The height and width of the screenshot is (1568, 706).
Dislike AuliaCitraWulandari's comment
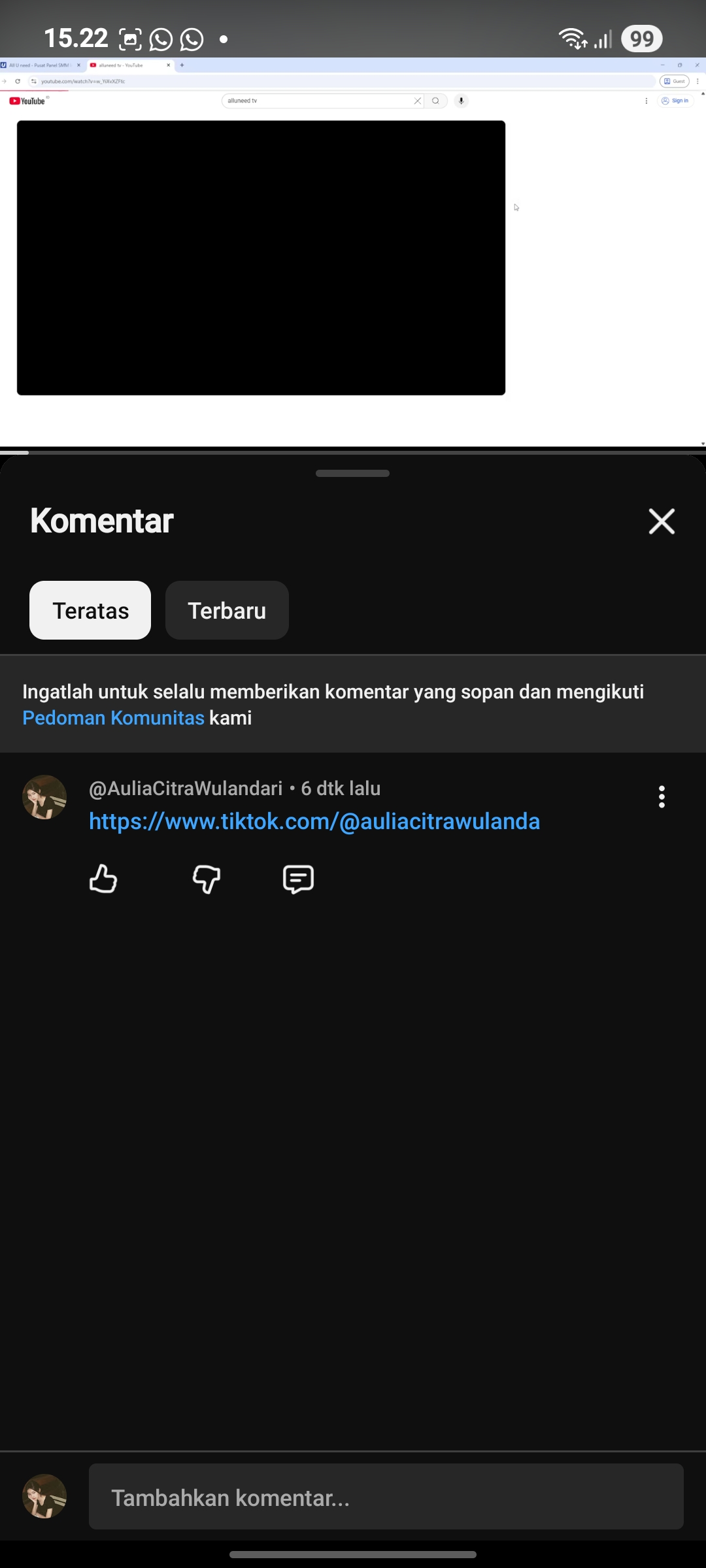pyautogui.click(x=207, y=879)
